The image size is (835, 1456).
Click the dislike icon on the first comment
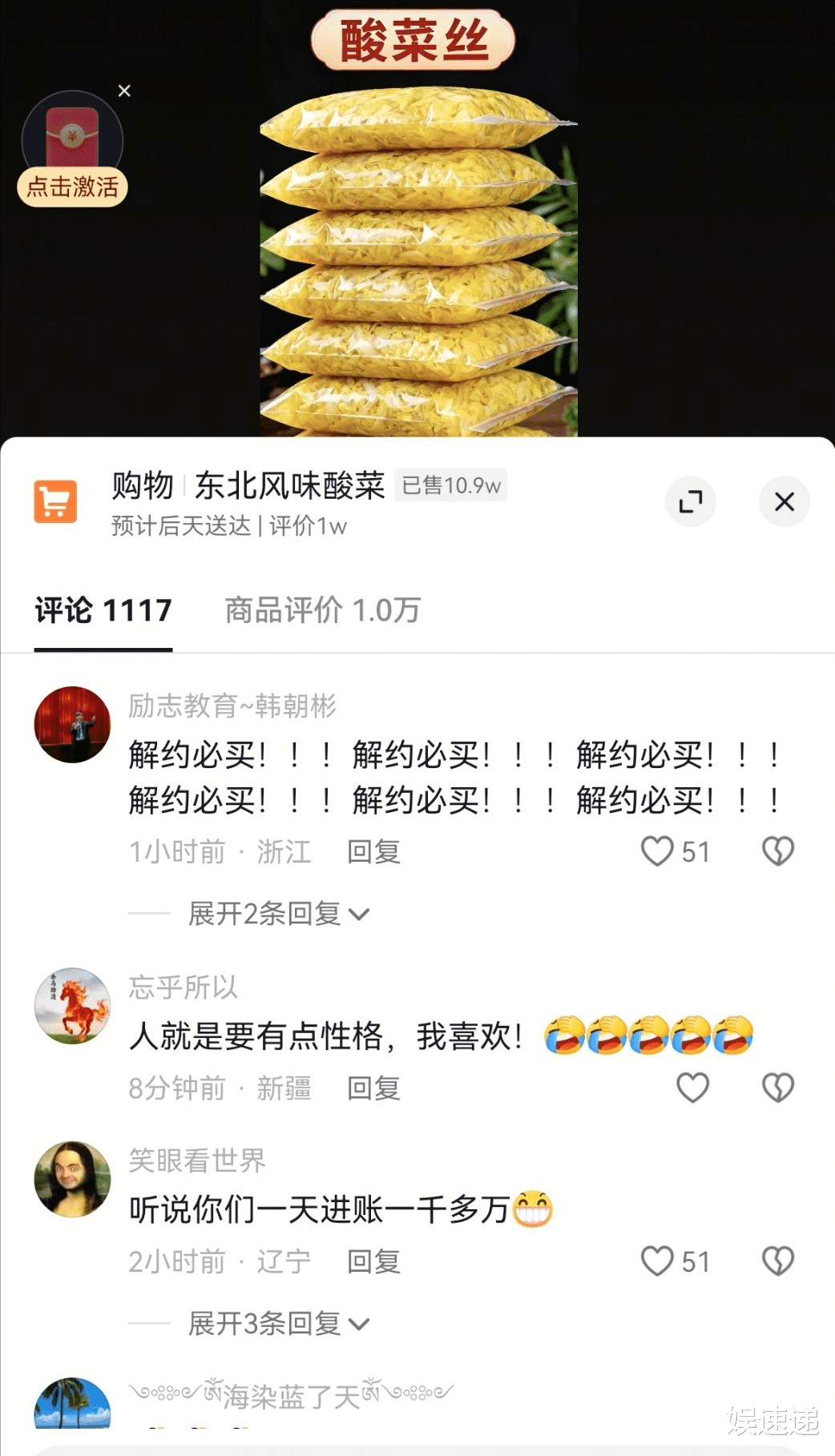777,851
